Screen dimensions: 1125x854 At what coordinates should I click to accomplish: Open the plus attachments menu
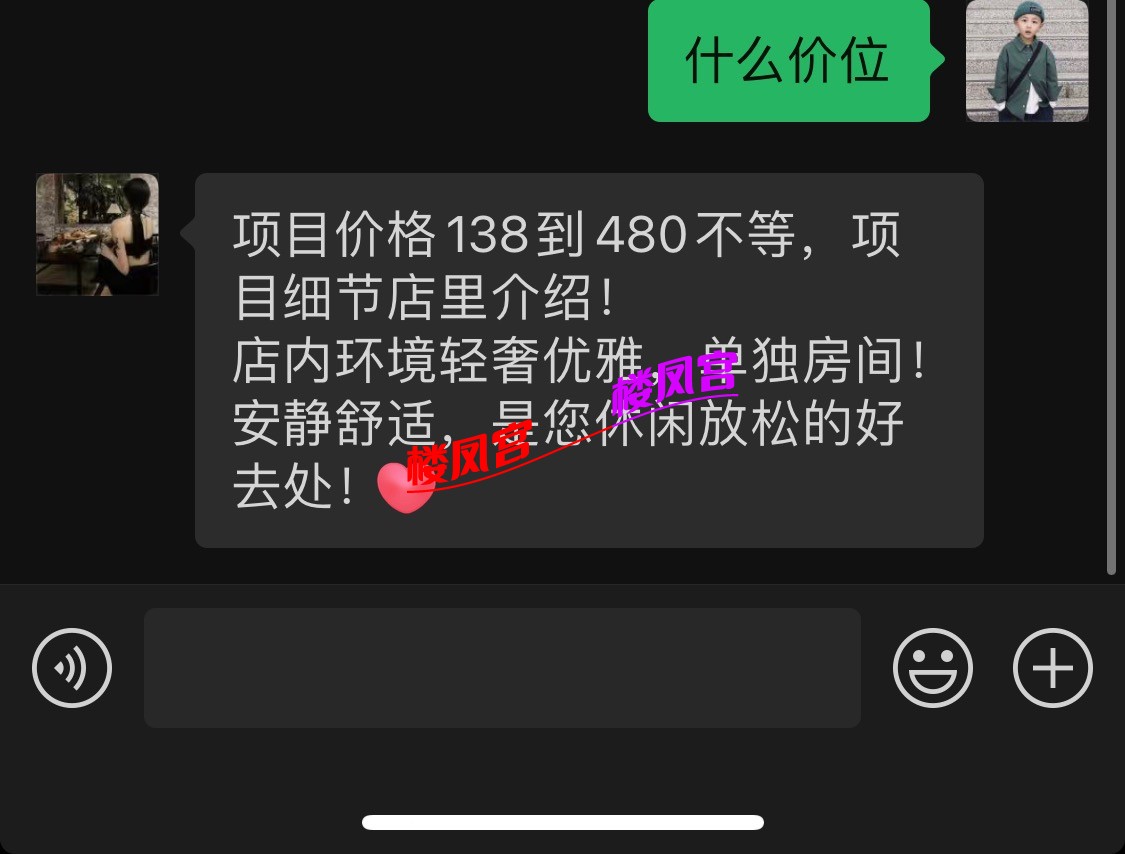(x=1052, y=668)
